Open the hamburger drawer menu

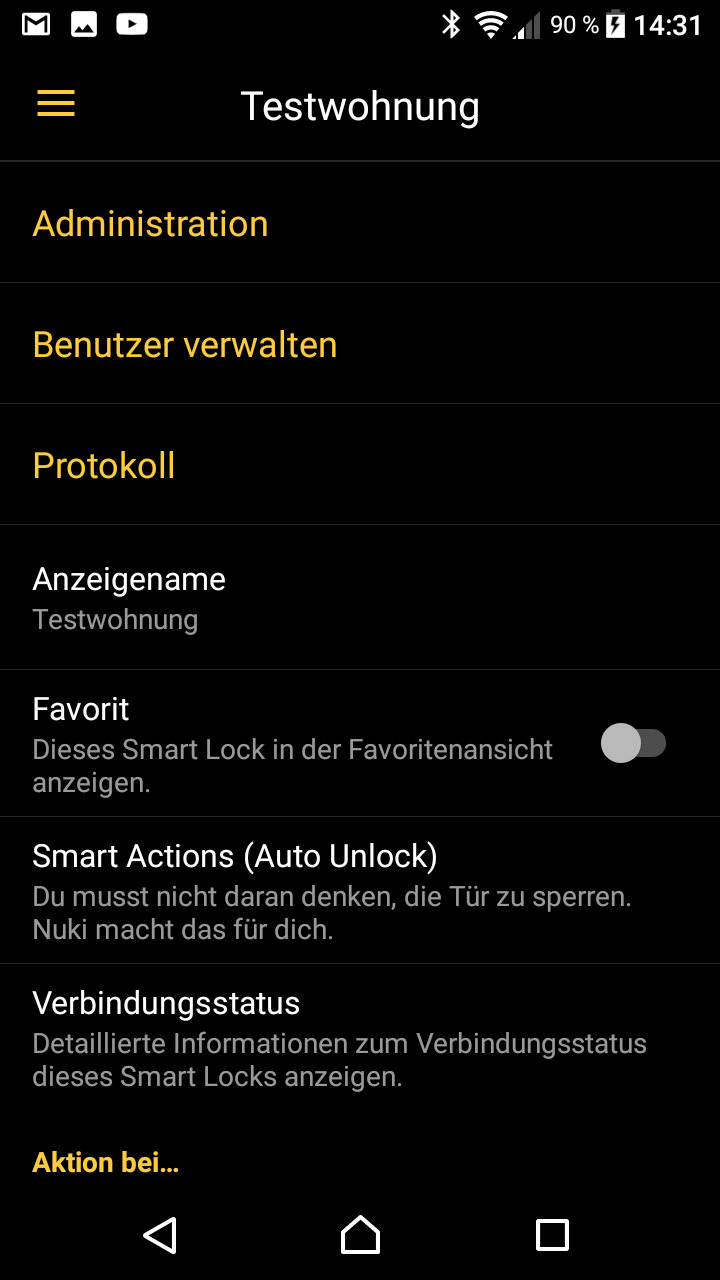point(56,104)
